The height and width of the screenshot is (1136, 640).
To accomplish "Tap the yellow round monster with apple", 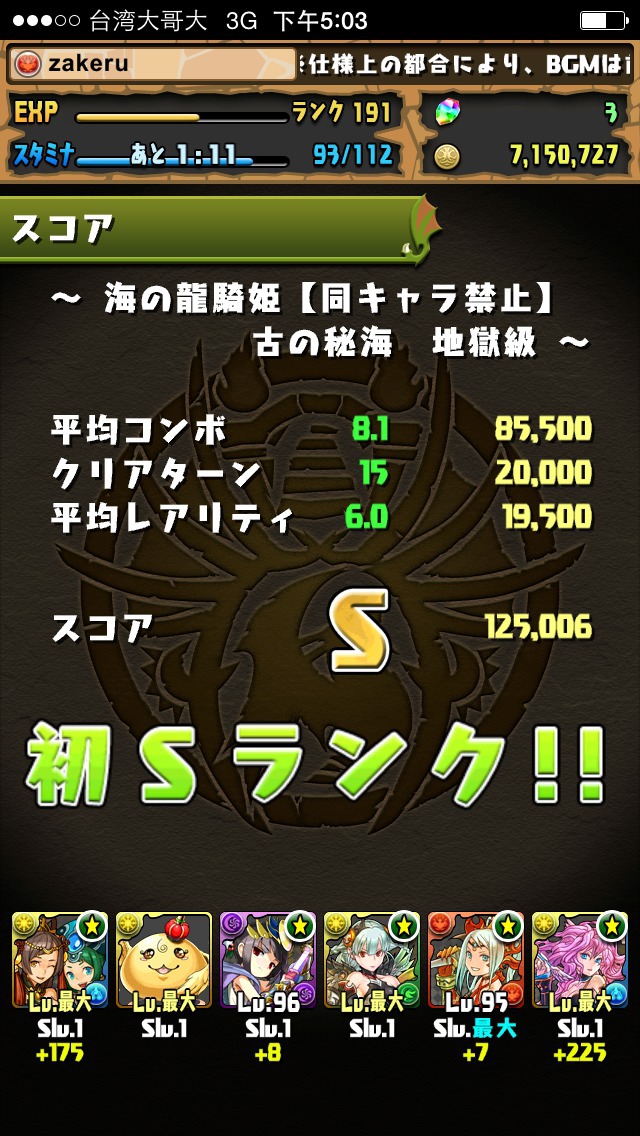I will [164, 960].
